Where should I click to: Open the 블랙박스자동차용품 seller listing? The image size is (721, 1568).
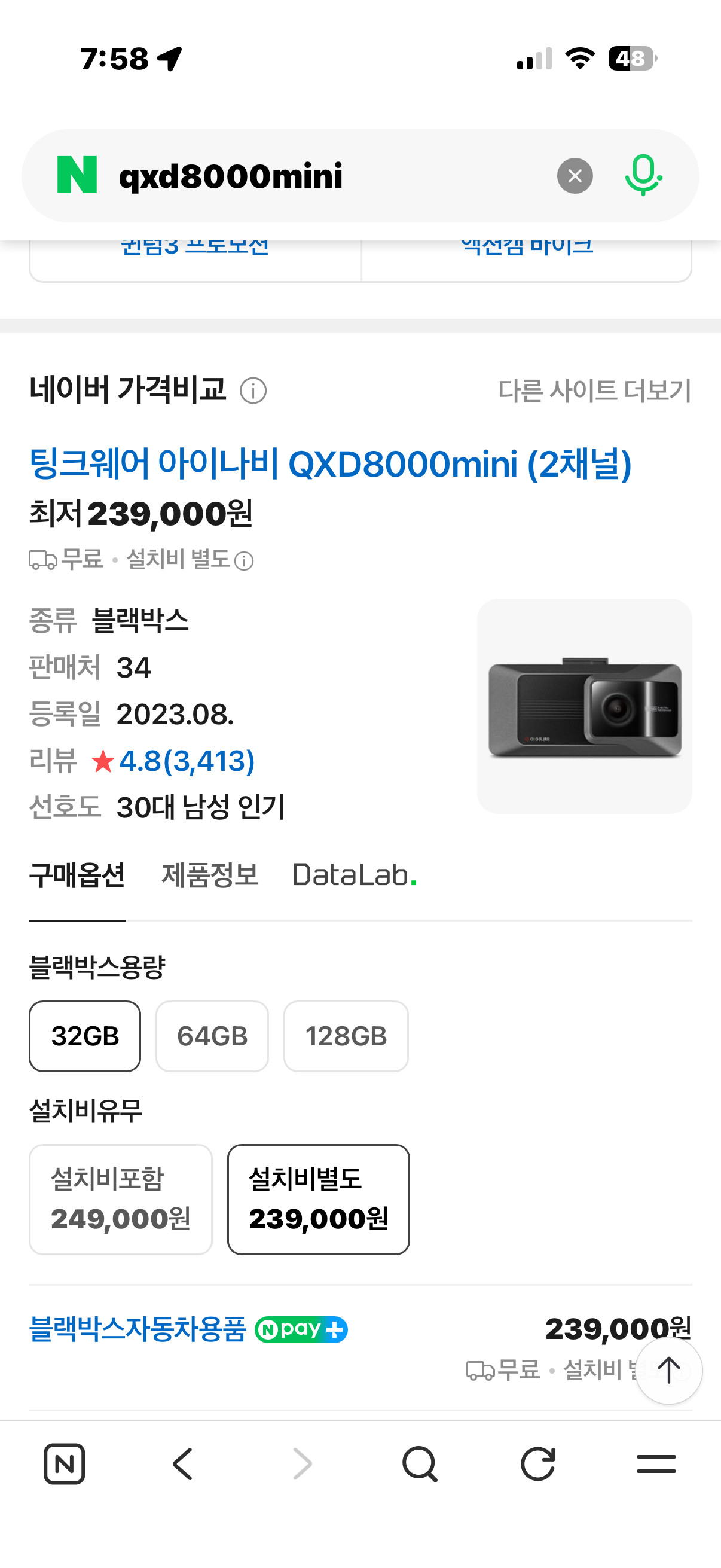138,1329
